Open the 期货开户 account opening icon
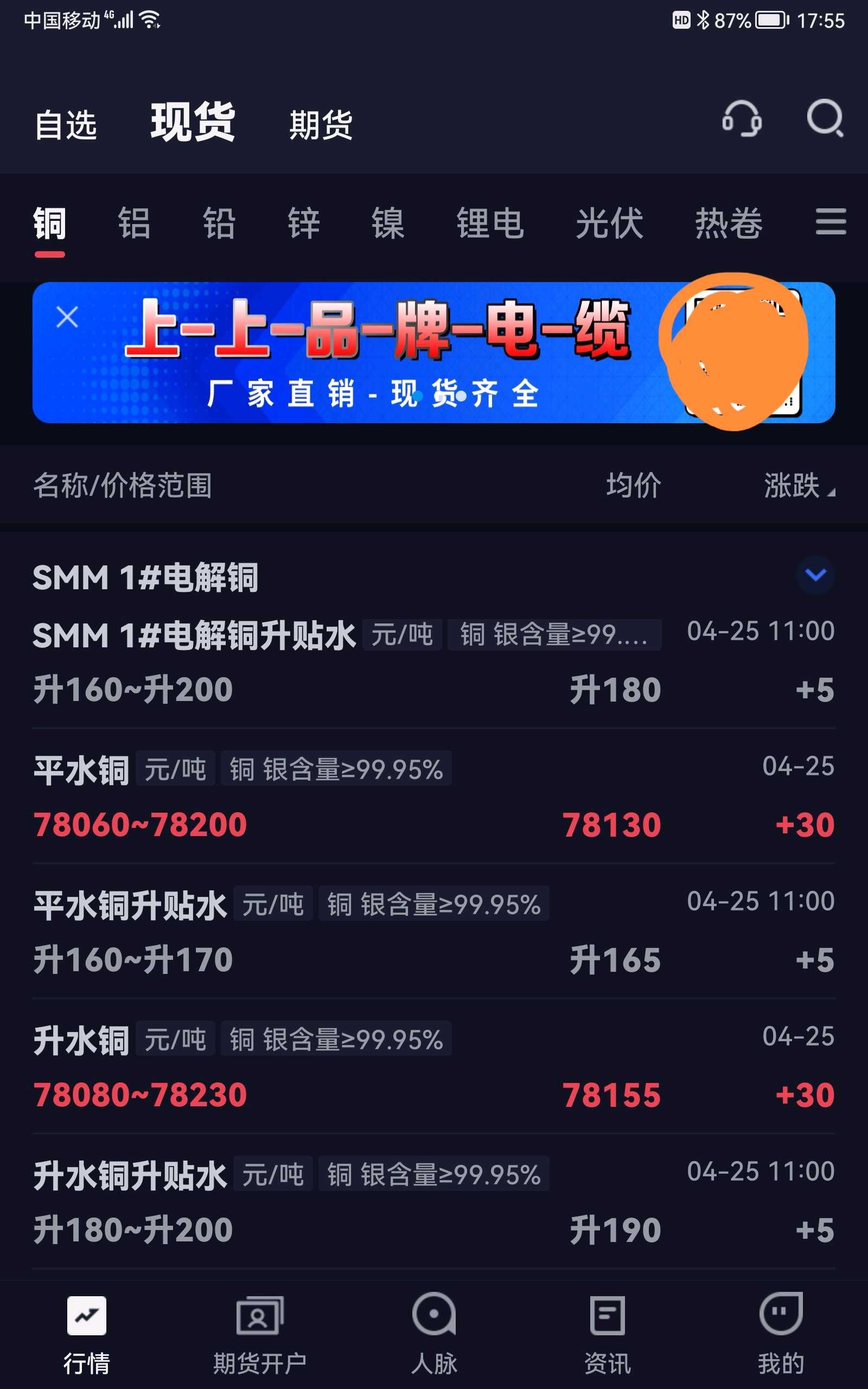This screenshot has height=1389, width=868. pyautogui.click(x=261, y=1320)
